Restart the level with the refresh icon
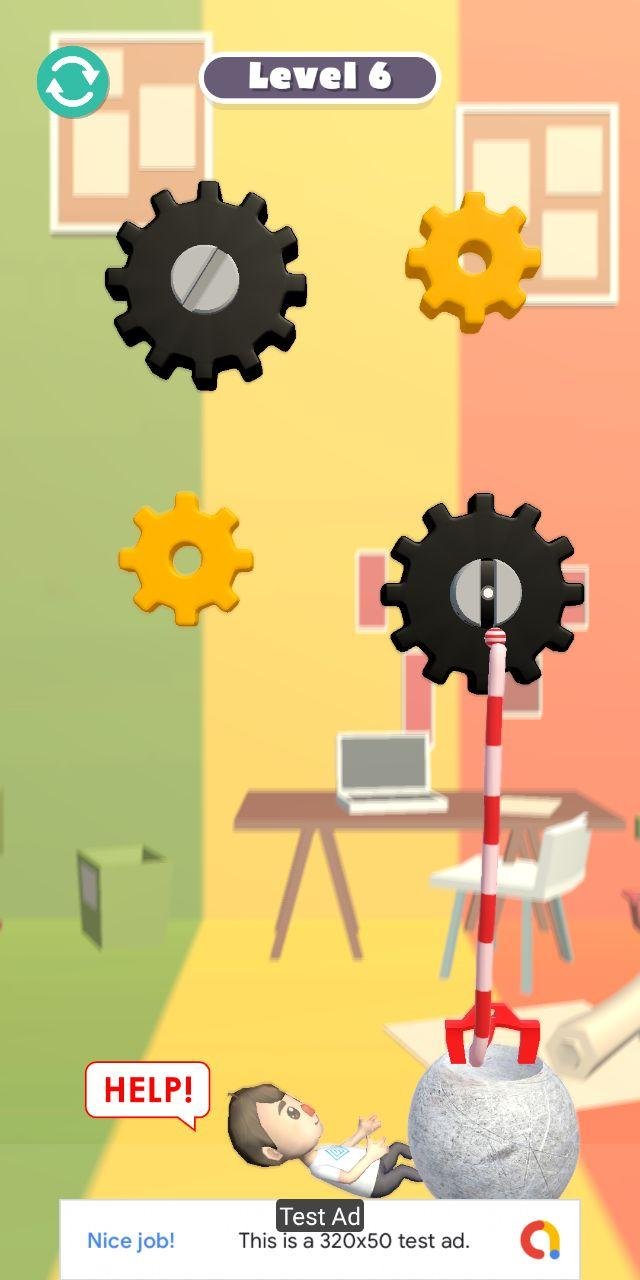640x1280 pixels. [x=73, y=82]
